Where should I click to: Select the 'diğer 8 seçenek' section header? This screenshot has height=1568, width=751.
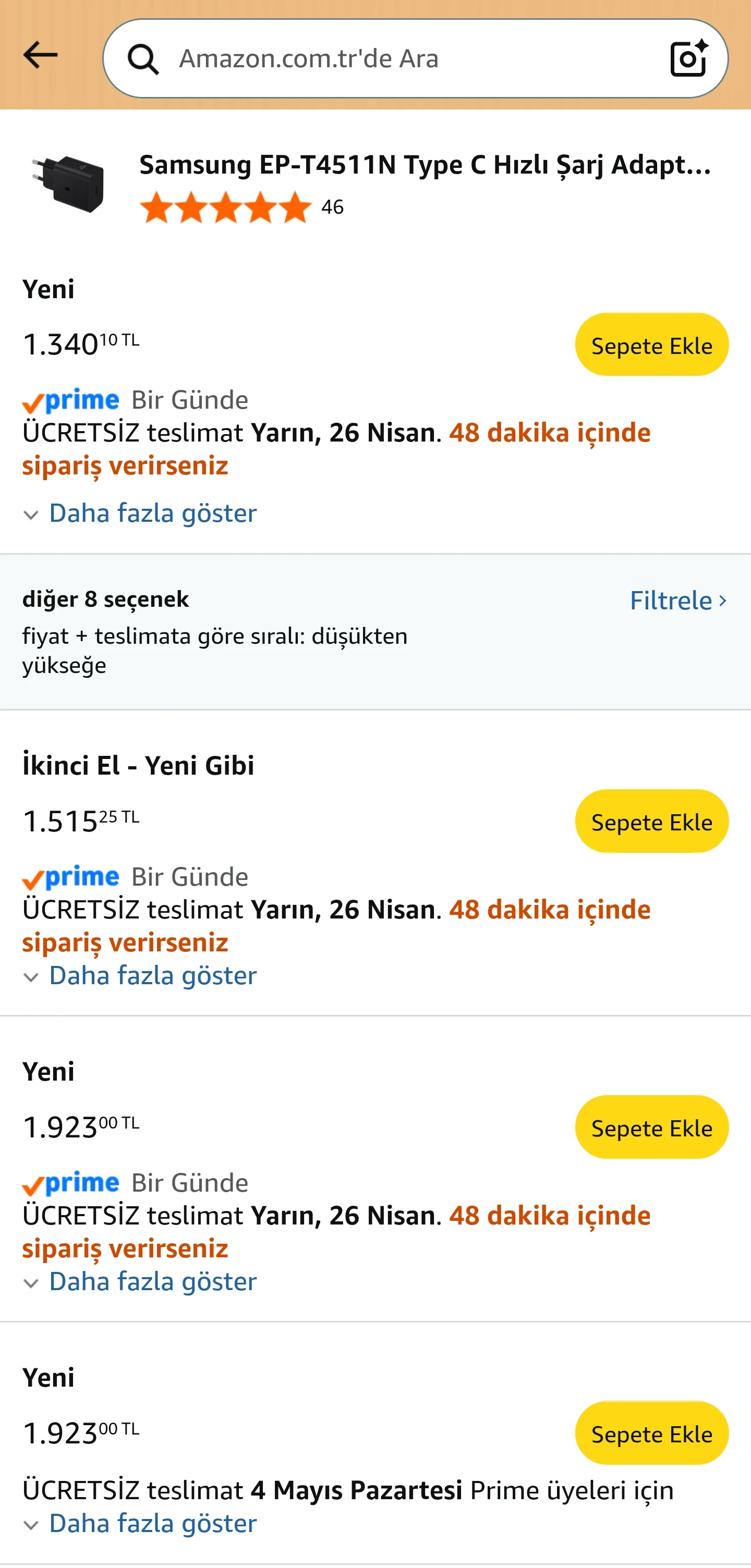click(x=105, y=599)
